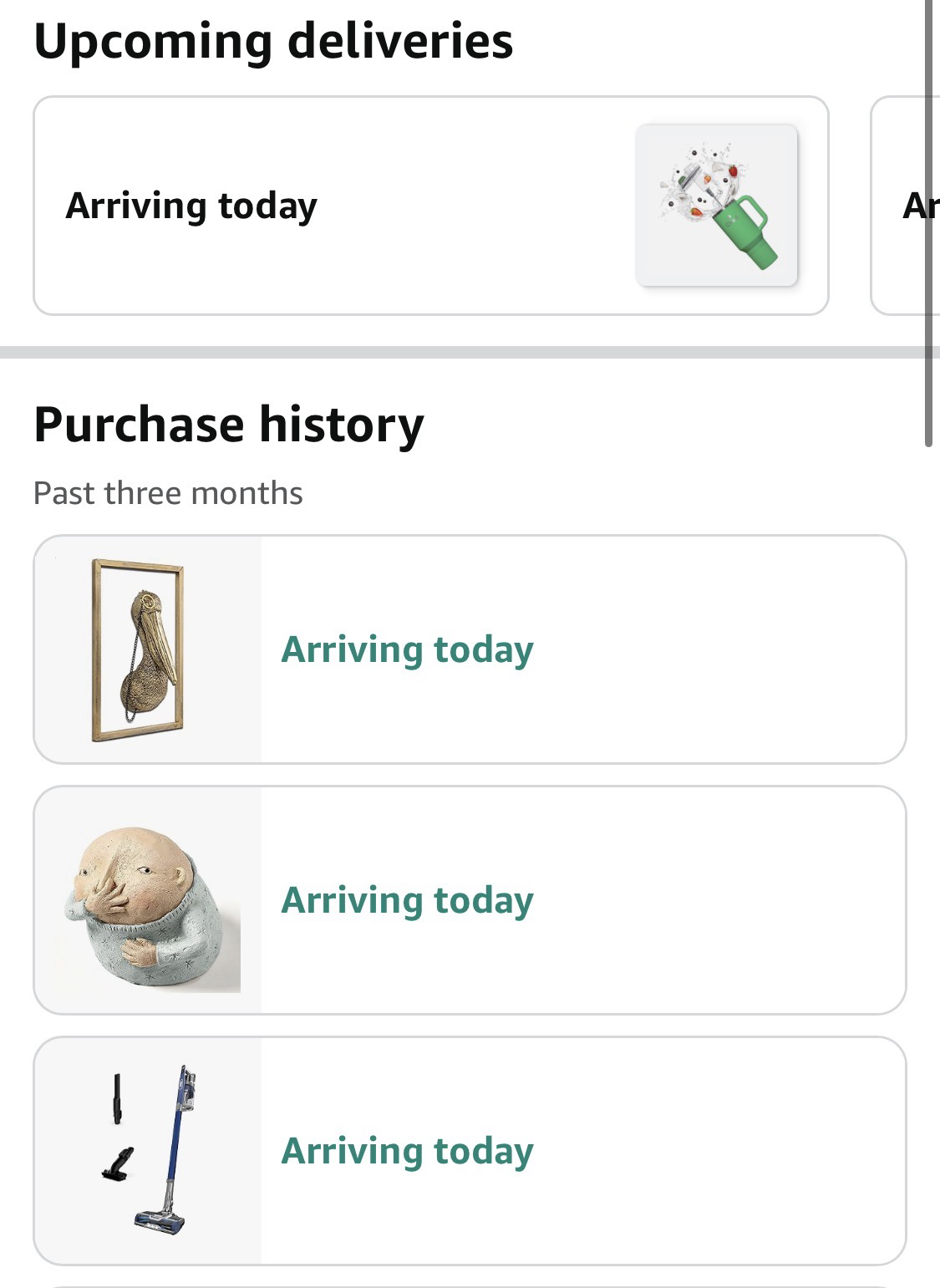Open the pelican wall art order
This screenshot has height=1288, width=940.
tap(470, 649)
